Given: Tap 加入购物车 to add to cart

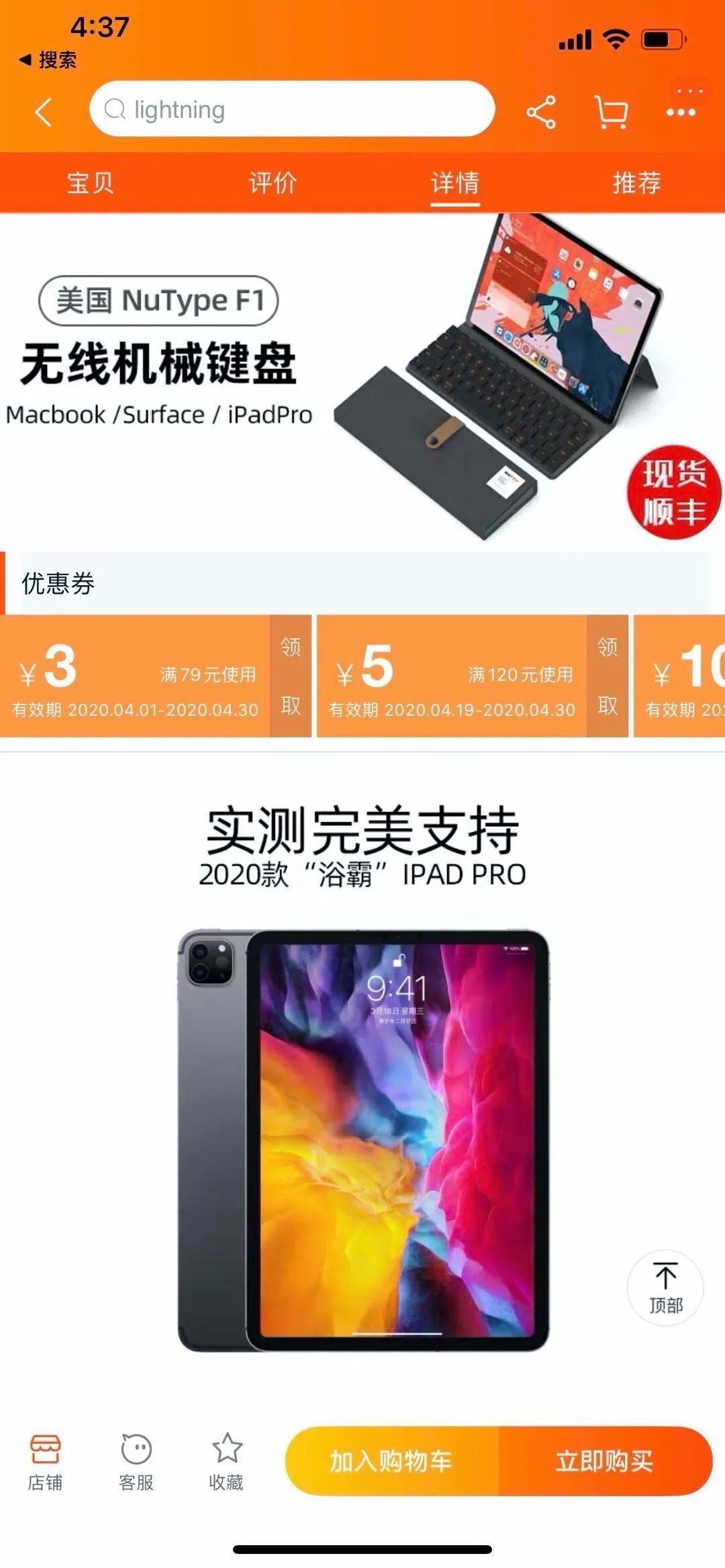Looking at the screenshot, I should (391, 1461).
